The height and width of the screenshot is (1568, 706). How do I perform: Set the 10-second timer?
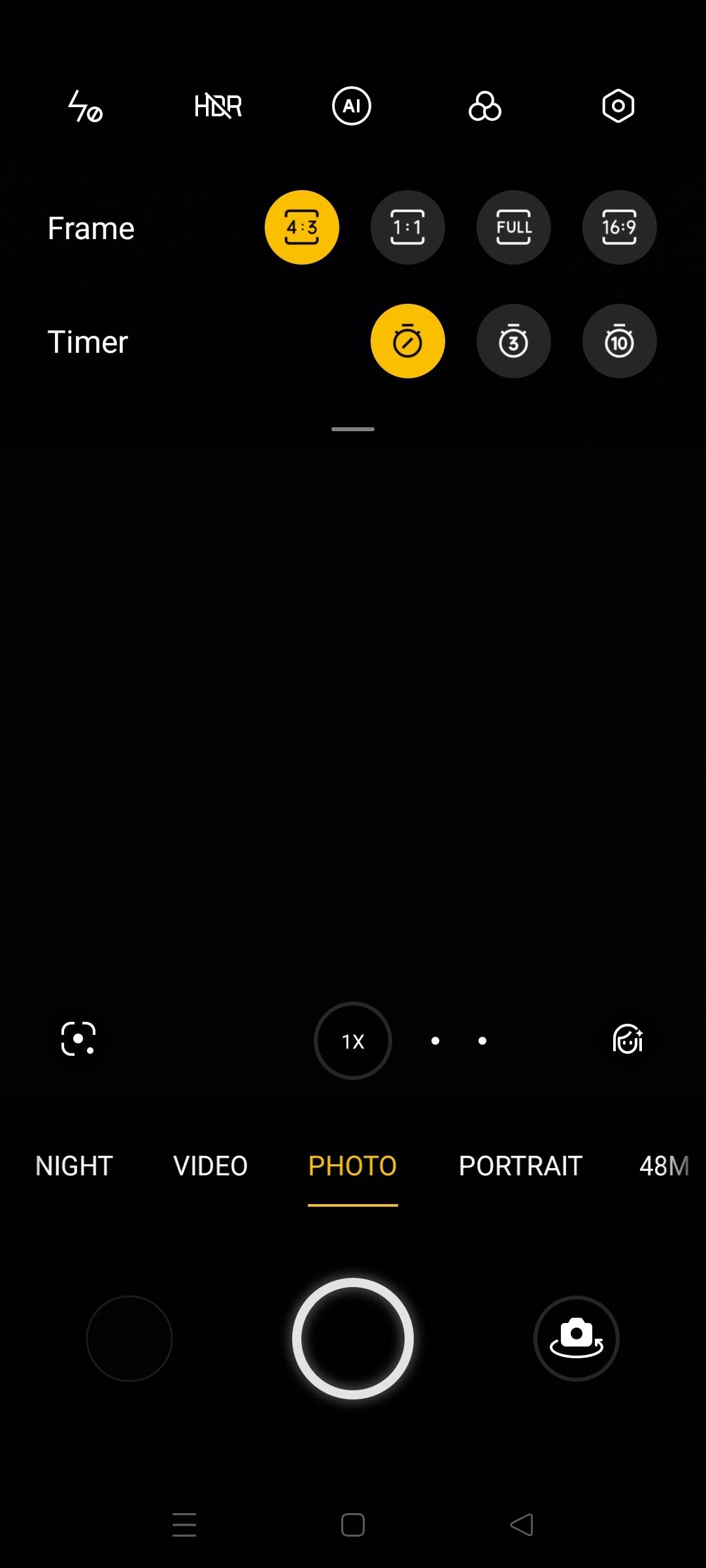point(620,341)
